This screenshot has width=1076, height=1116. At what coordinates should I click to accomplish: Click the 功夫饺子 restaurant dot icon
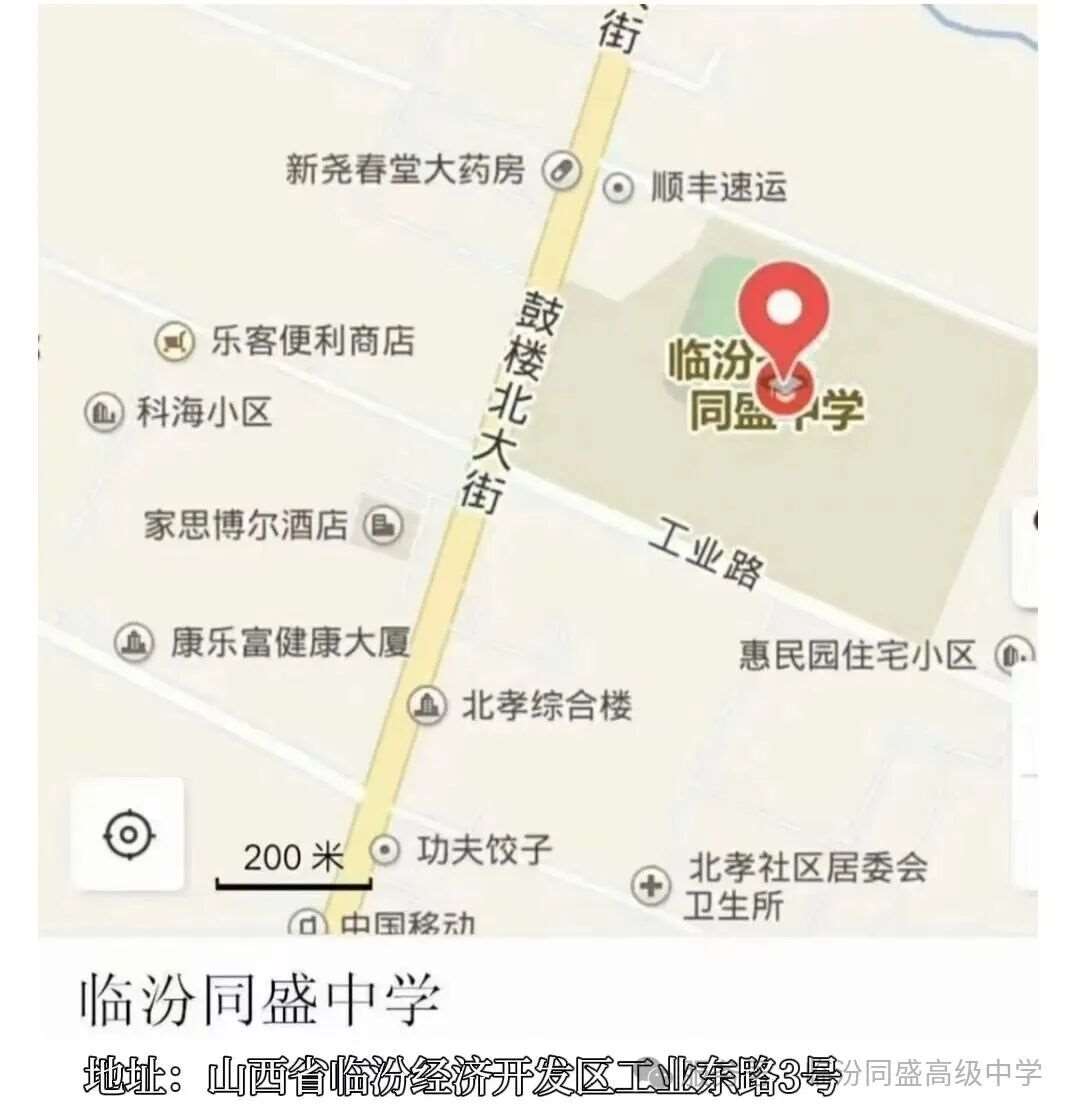(x=384, y=849)
